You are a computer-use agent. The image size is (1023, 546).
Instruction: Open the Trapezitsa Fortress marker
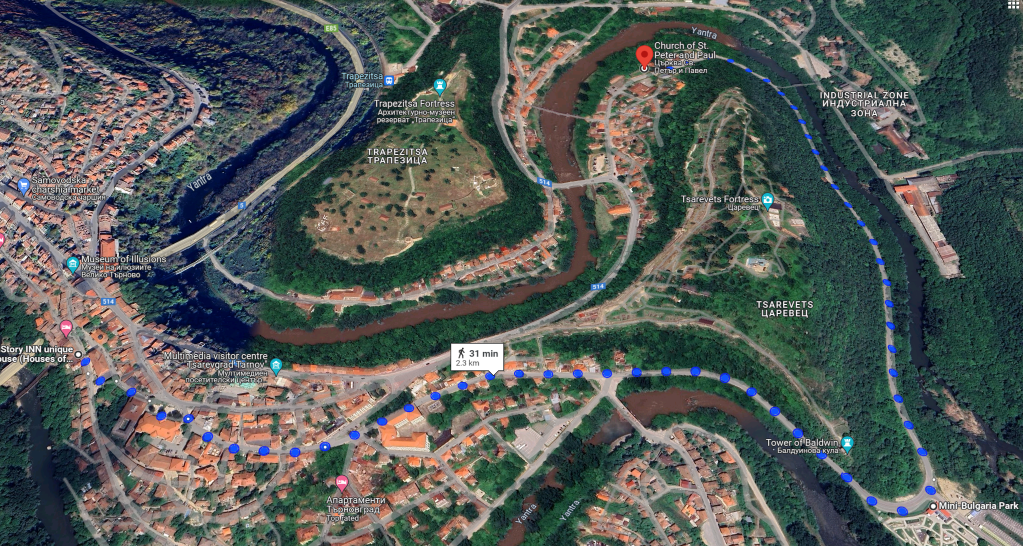(x=439, y=86)
